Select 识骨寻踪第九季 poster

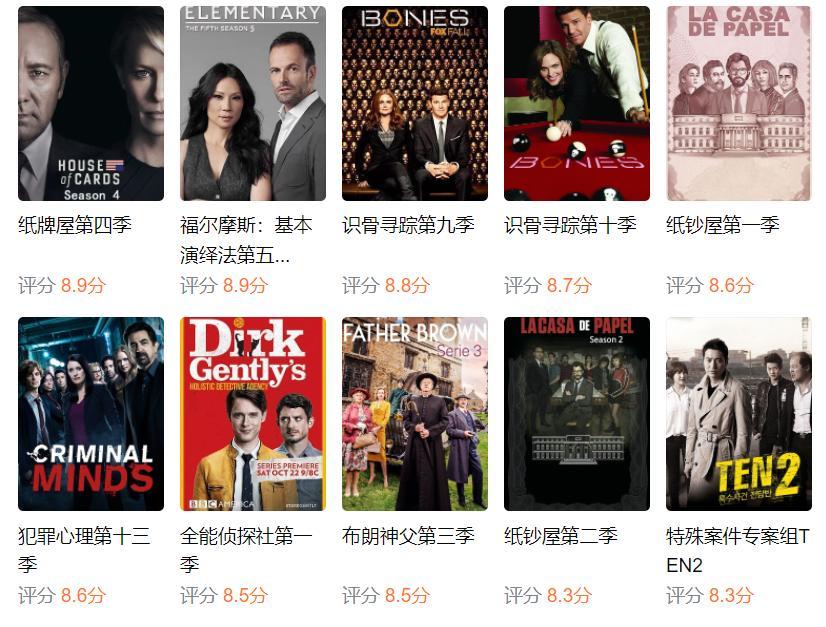click(x=415, y=104)
